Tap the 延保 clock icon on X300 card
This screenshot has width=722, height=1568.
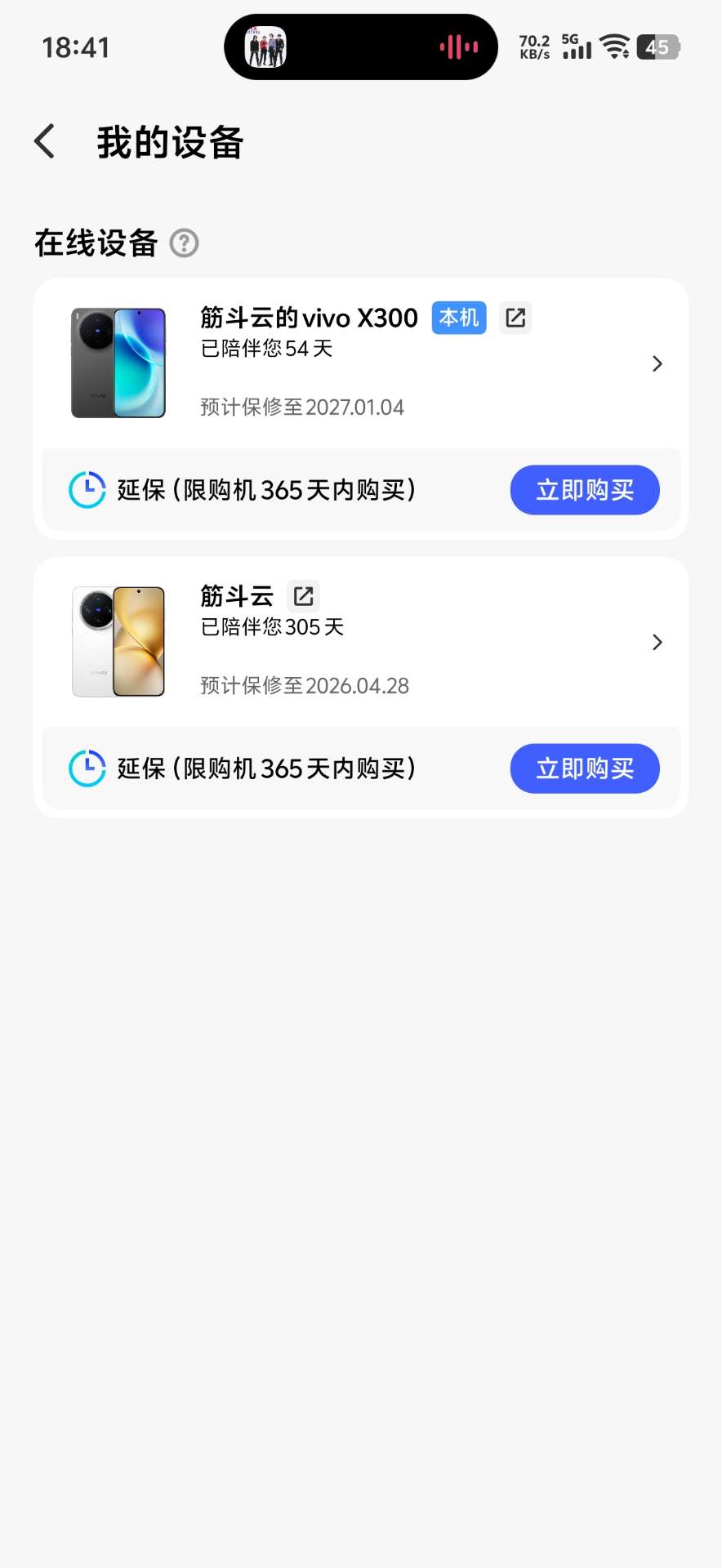coord(87,489)
